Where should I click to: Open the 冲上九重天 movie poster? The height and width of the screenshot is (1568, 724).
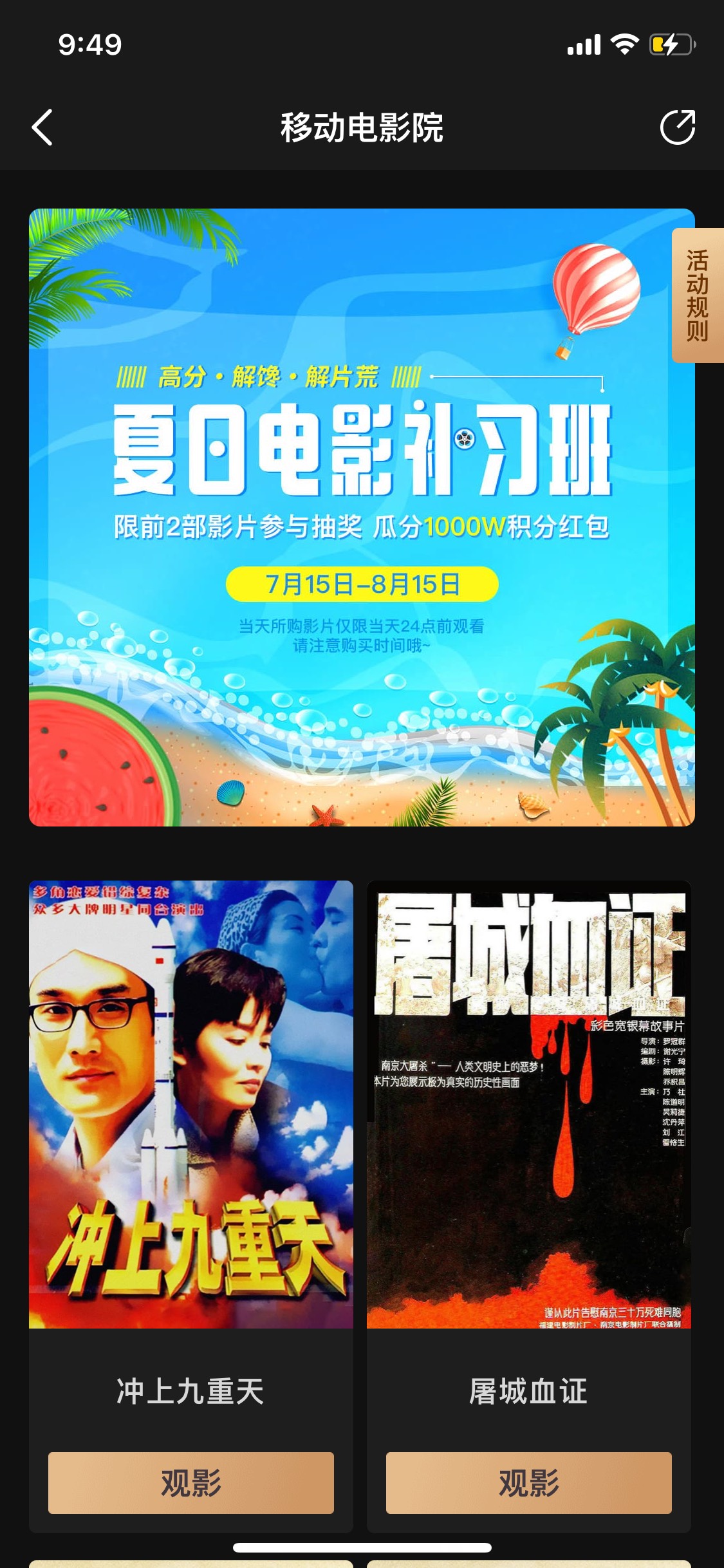[191, 1104]
